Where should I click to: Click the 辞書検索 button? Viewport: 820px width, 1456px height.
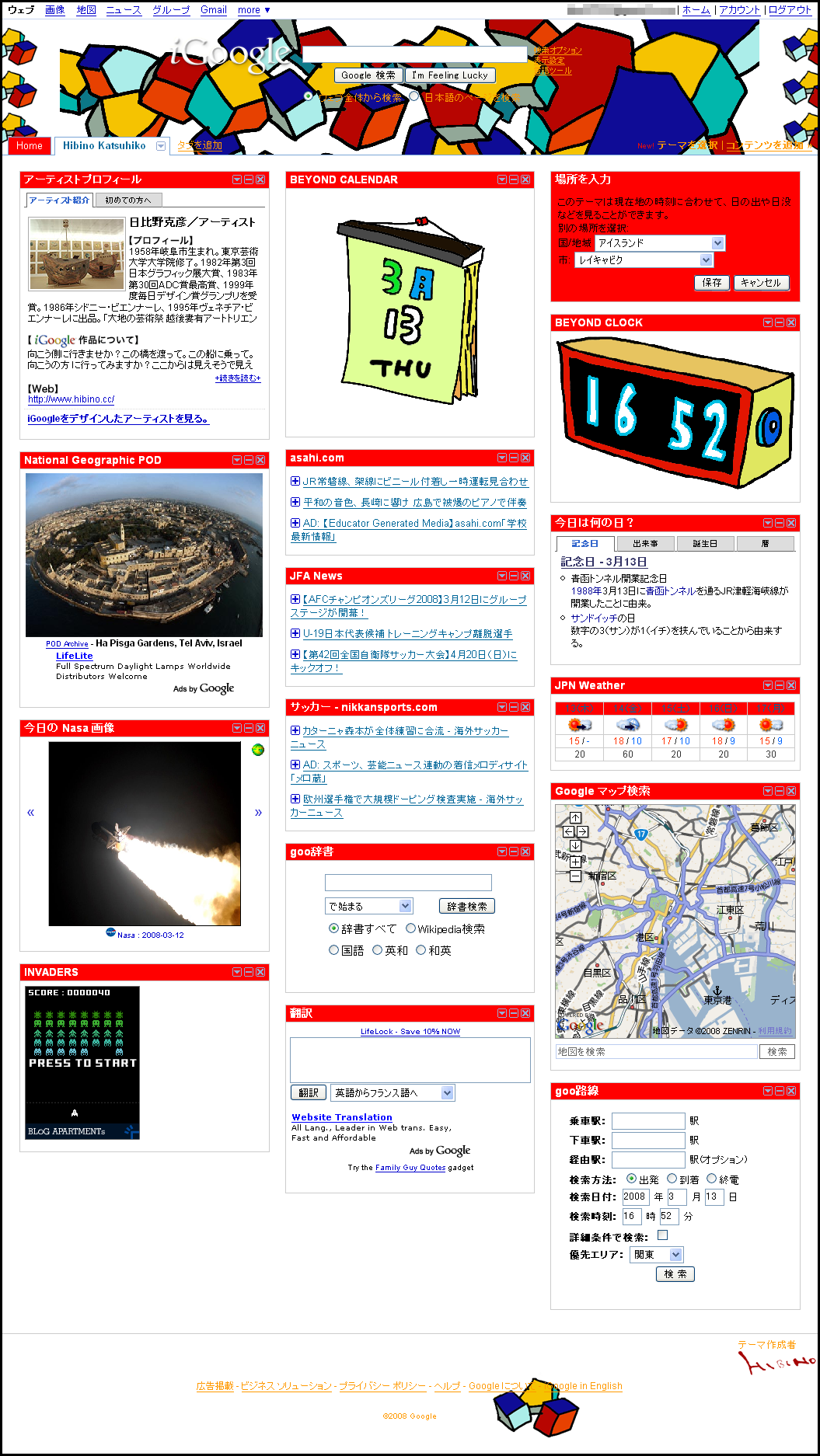point(467,906)
